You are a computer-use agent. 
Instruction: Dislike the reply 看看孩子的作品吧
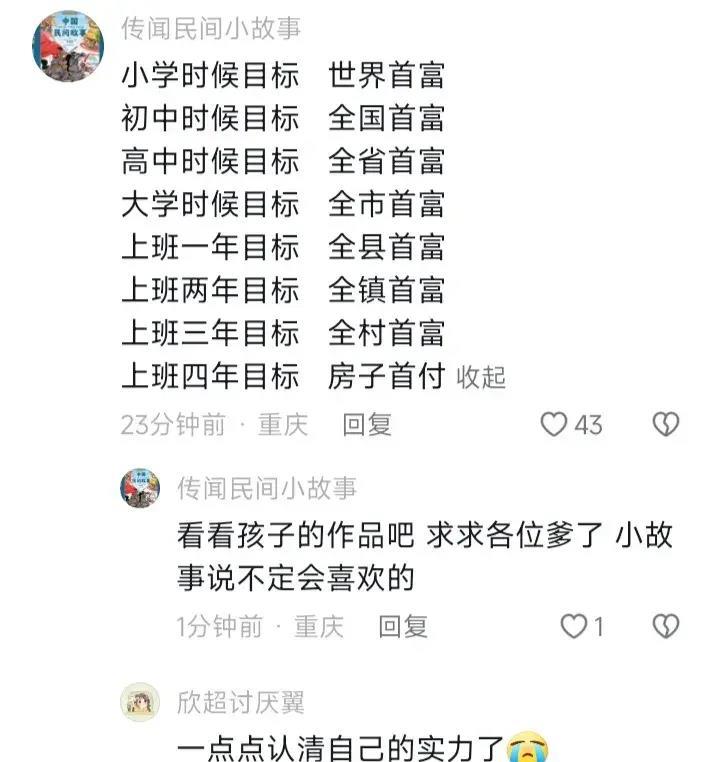(x=666, y=627)
